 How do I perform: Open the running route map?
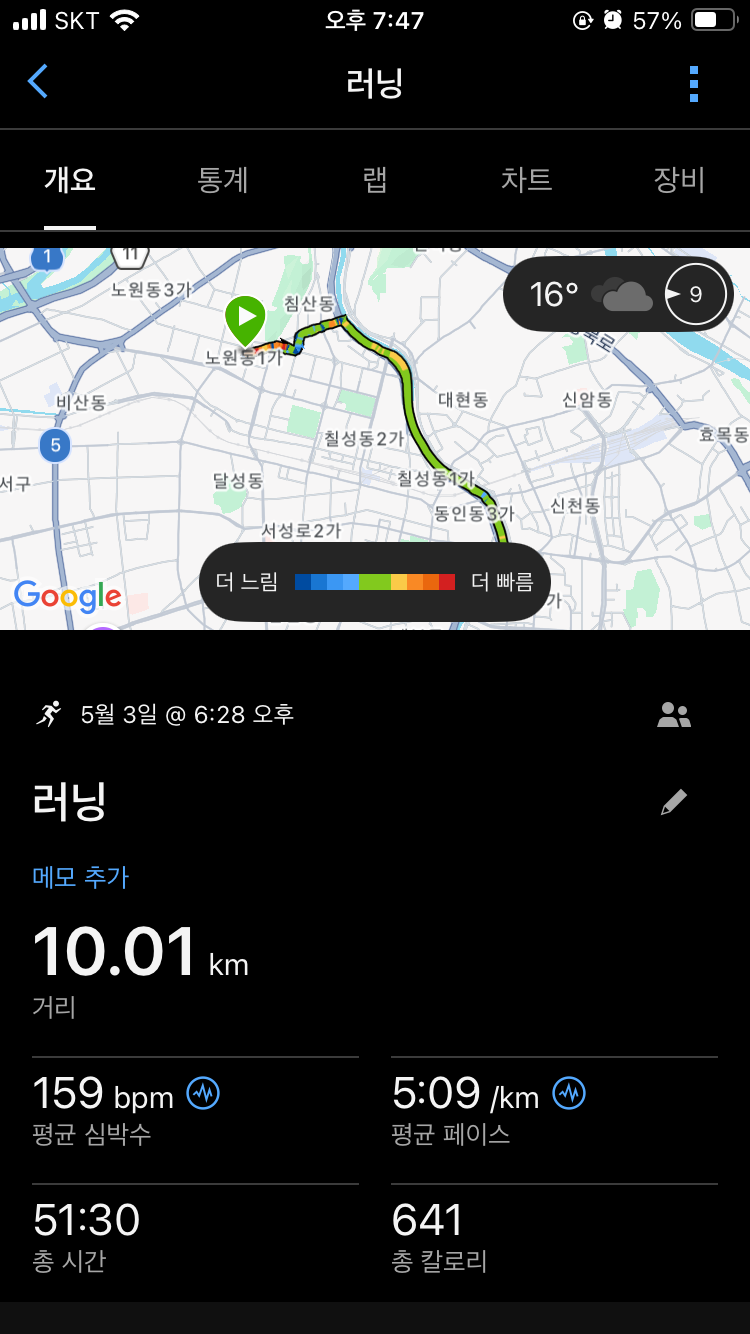click(x=375, y=439)
